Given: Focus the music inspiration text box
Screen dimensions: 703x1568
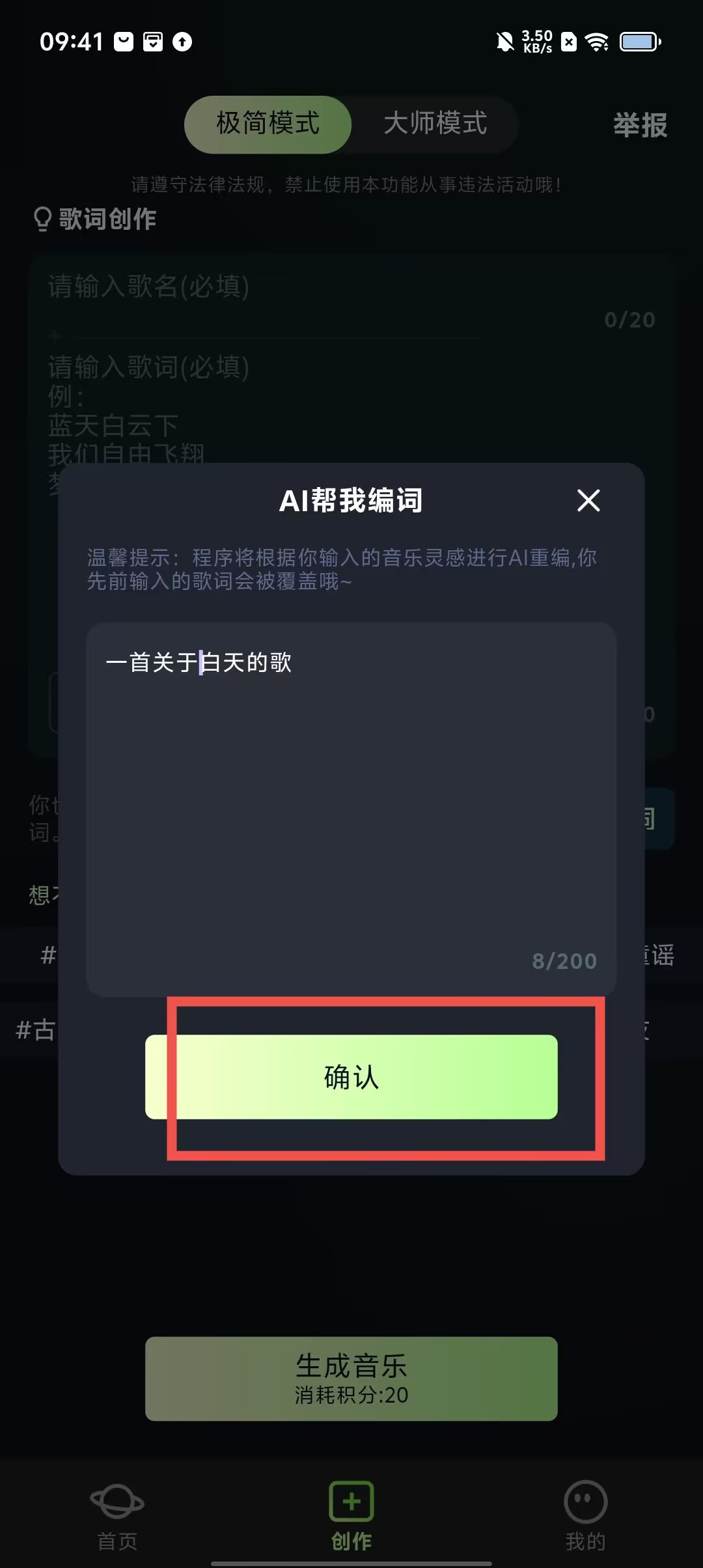Looking at the screenshot, I should [x=351, y=809].
